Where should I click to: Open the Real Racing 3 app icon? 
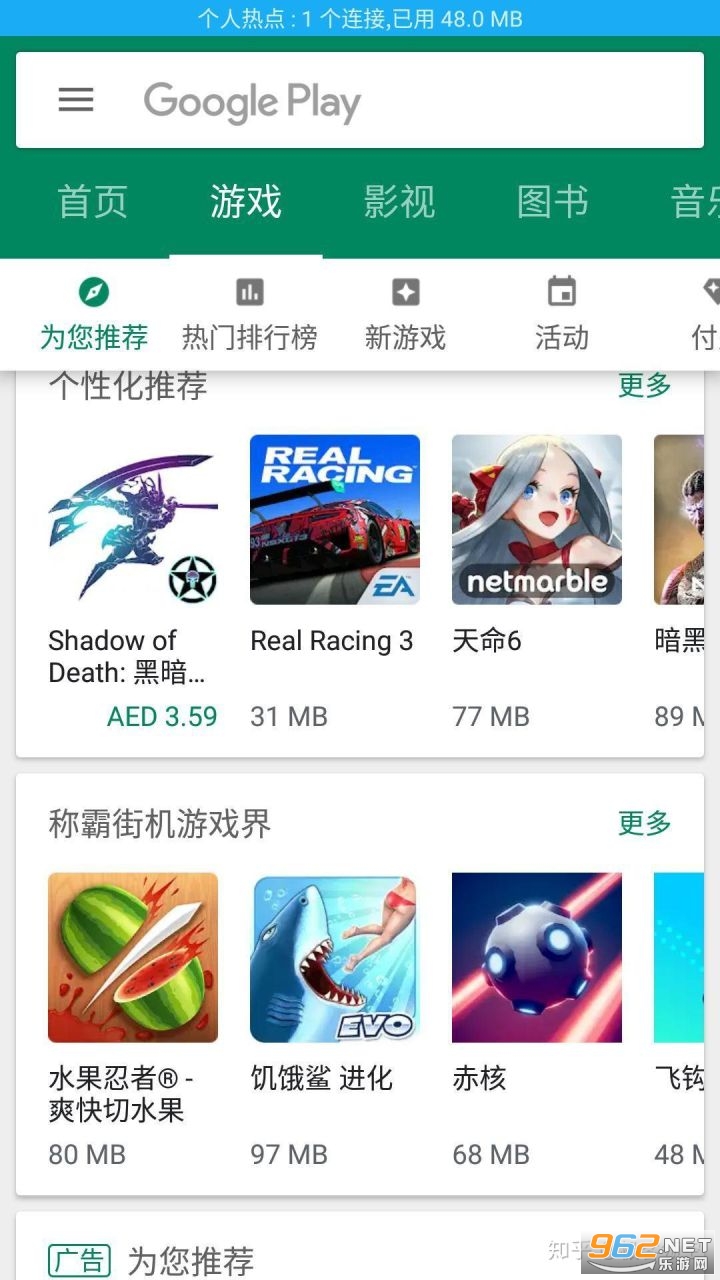click(335, 518)
